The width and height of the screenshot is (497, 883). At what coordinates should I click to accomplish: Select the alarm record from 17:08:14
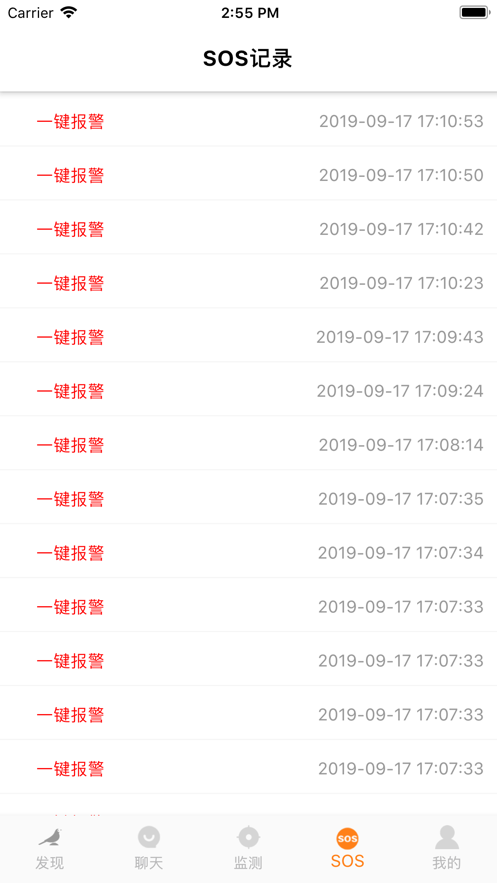point(248,445)
